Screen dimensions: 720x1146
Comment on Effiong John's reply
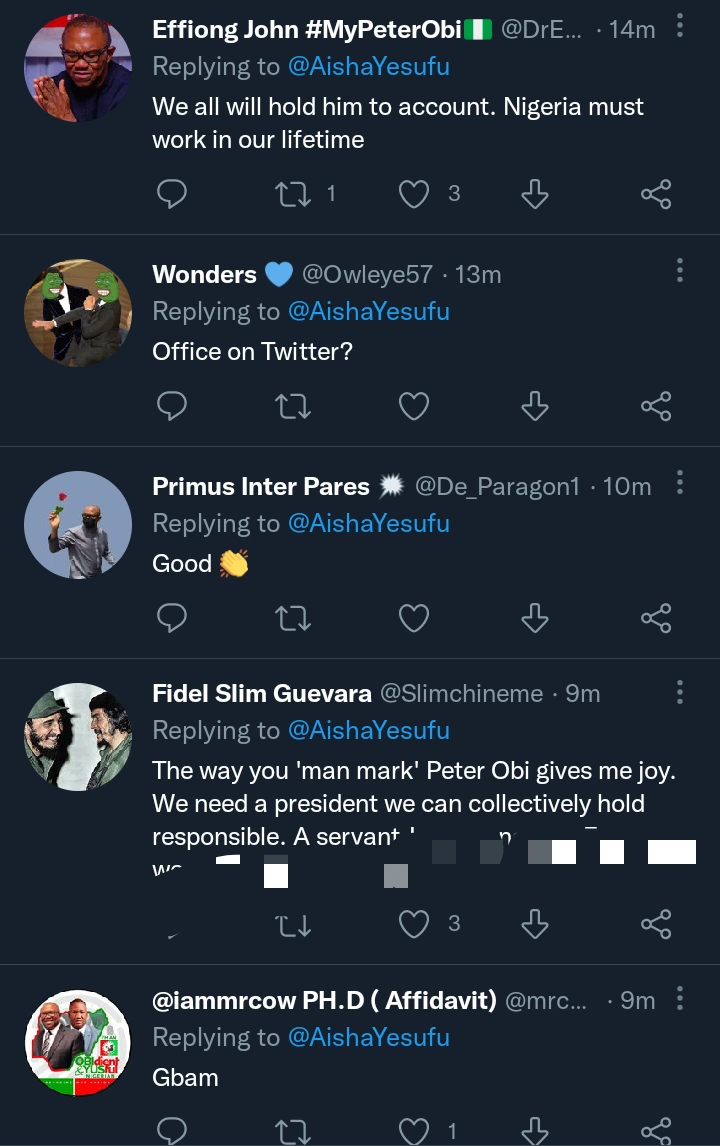coord(172,194)
